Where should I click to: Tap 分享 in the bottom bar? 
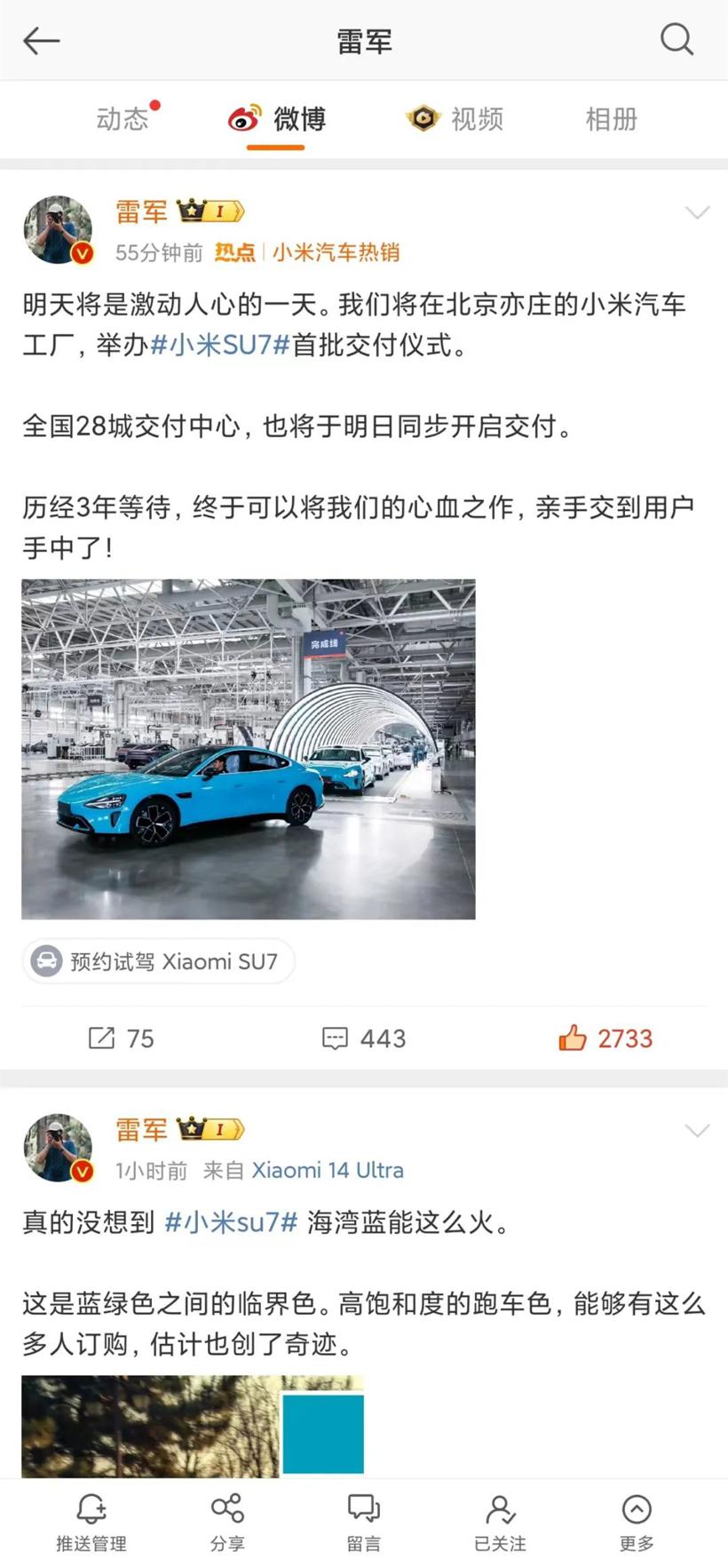(227, 1521)
